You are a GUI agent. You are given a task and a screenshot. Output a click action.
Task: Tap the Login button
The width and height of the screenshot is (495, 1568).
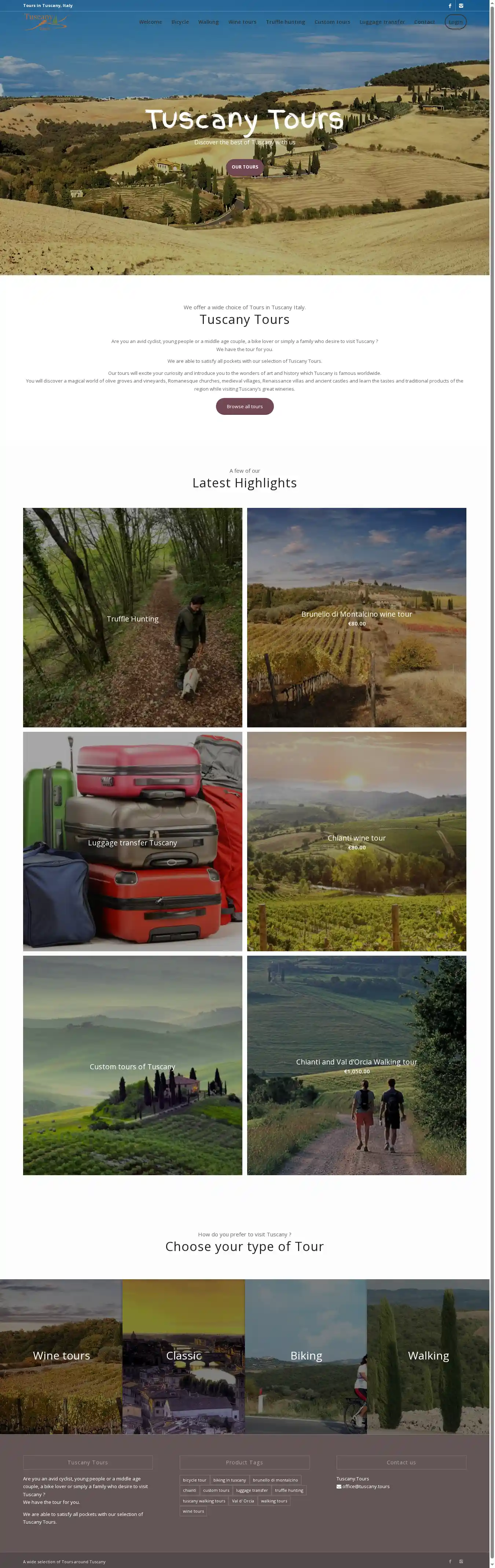point(455,22)
